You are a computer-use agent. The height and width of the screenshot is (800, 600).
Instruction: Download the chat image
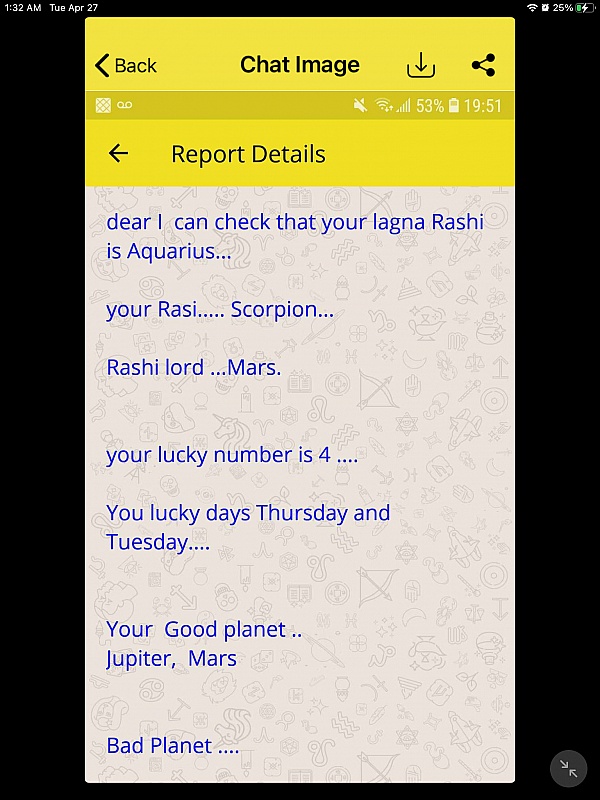(421, 66)
